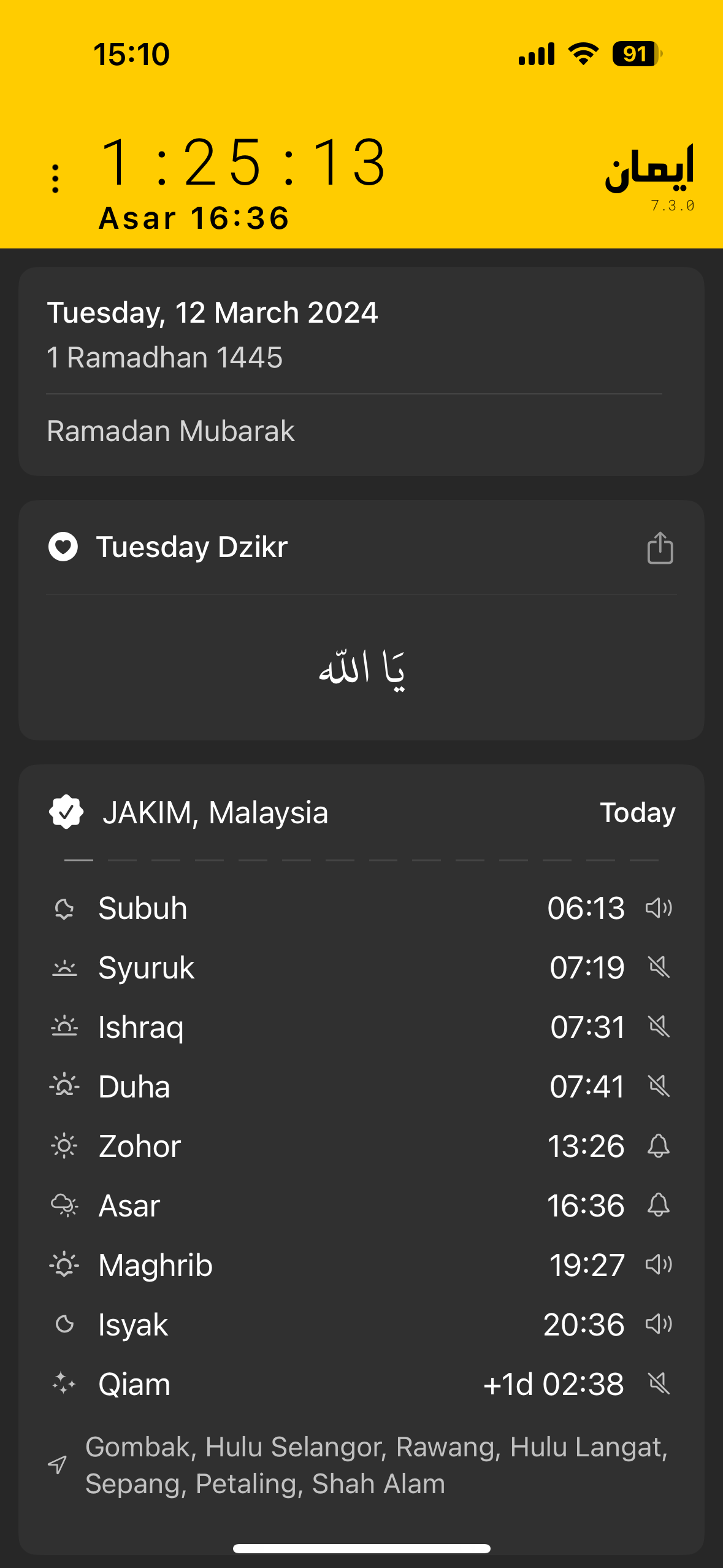Enable Syuruk notification sound
The height and width of the screenshot is (1568, 723).
(x=659, y=967)
